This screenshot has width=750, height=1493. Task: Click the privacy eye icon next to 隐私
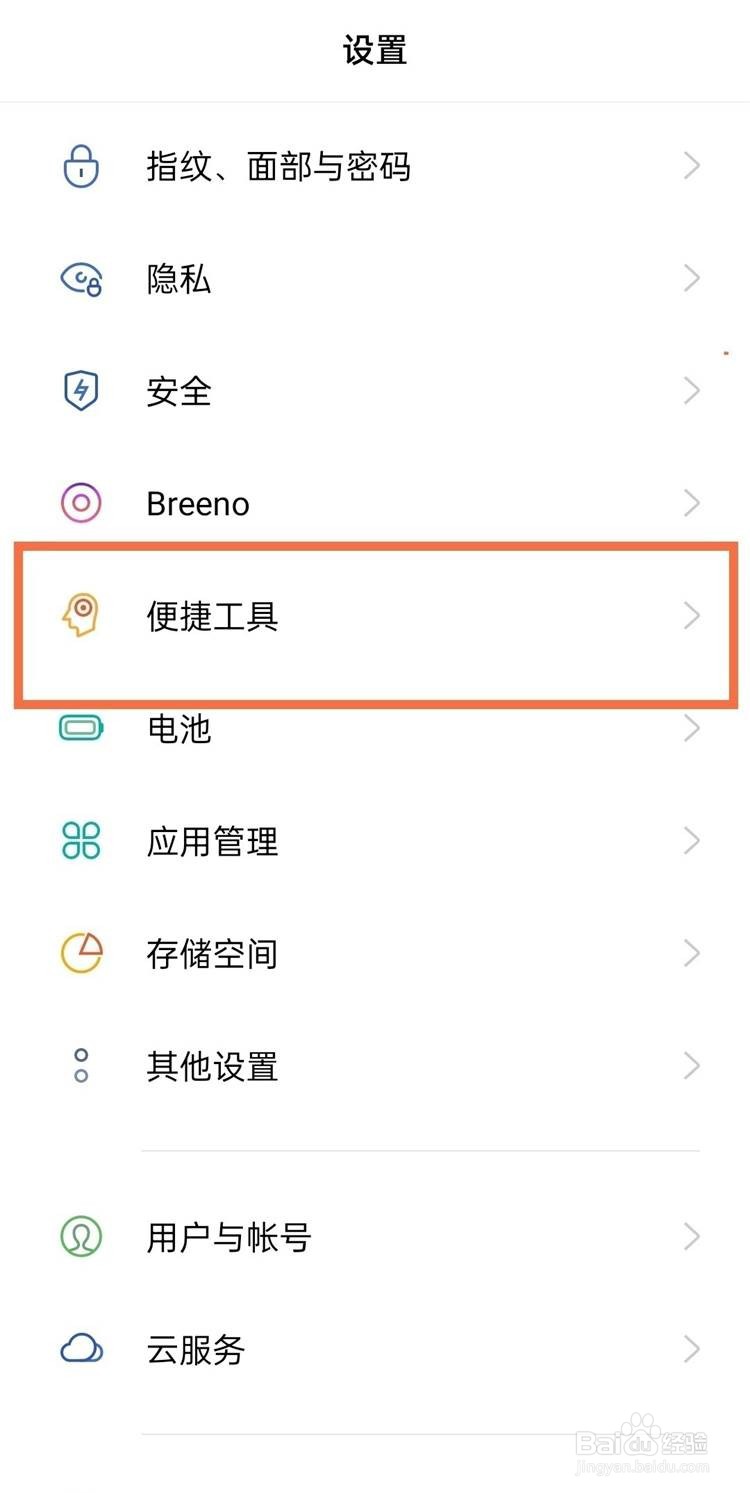point(80,279)
